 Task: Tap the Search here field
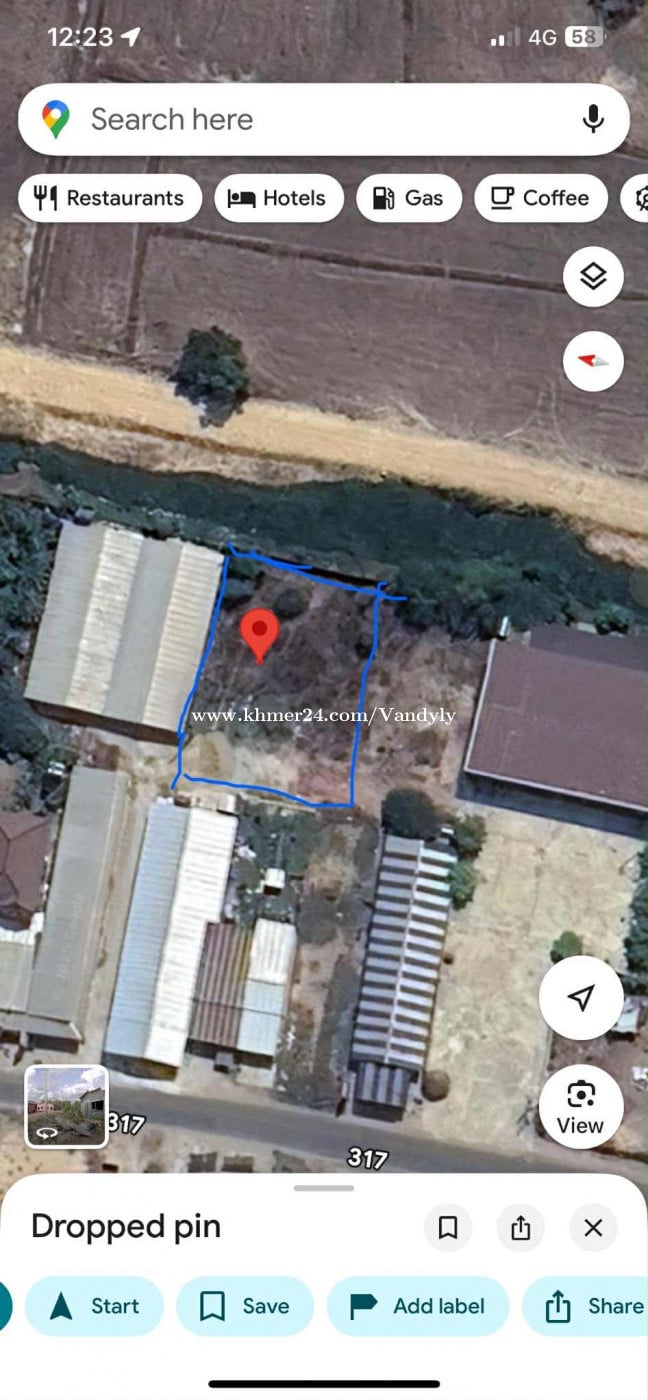click(300, 120)
